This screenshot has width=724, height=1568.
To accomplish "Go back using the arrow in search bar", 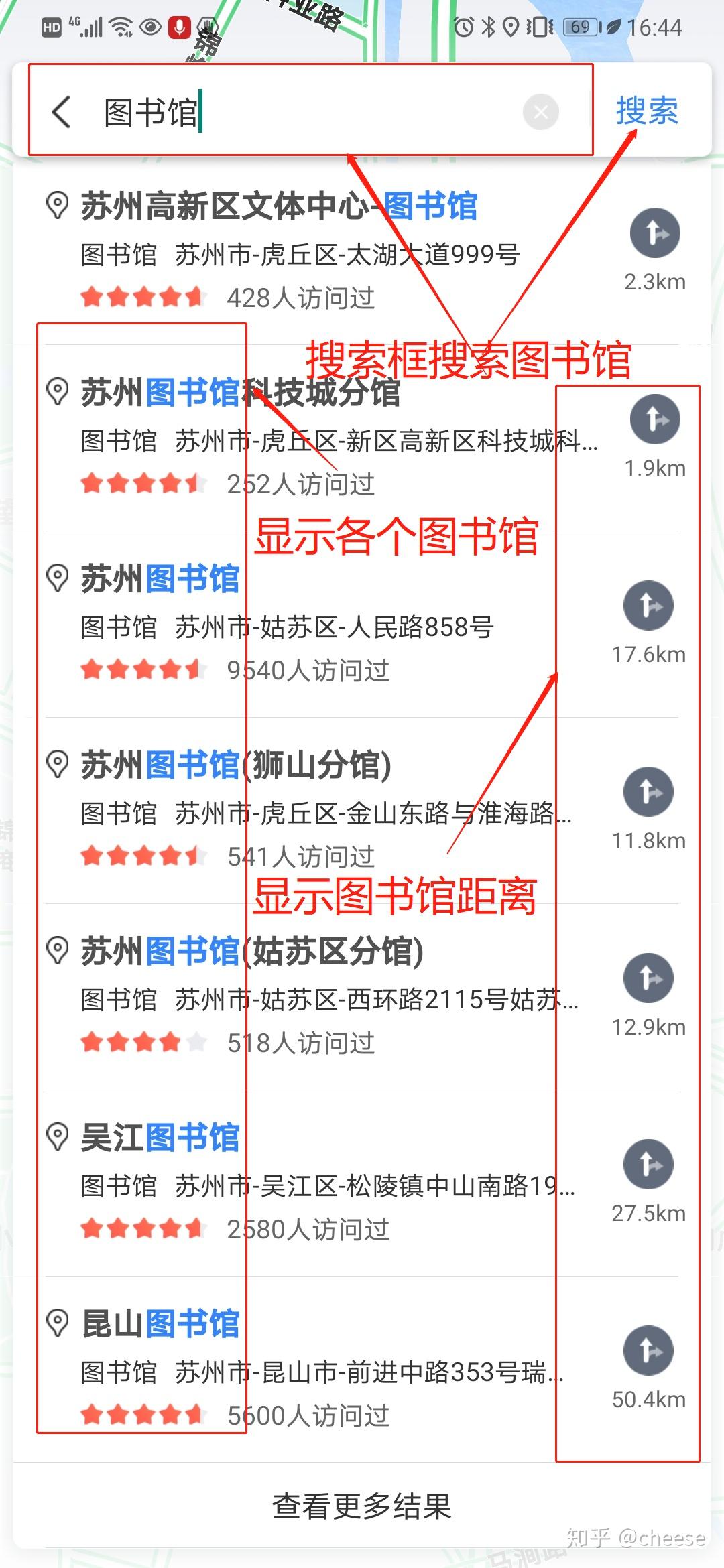I will pyautogui.click(x=62, y=112).
